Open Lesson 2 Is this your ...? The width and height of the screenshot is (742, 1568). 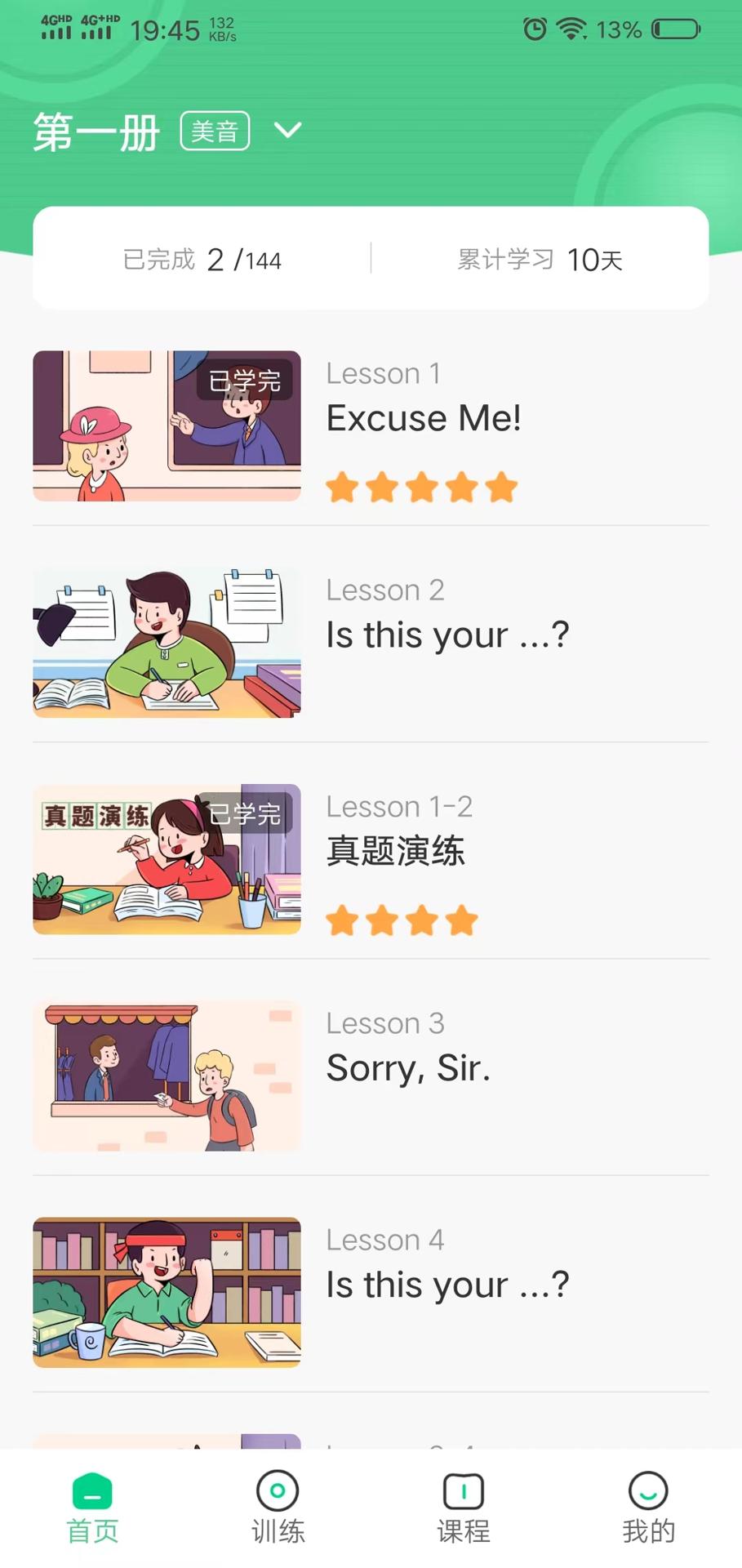[371, 642]
